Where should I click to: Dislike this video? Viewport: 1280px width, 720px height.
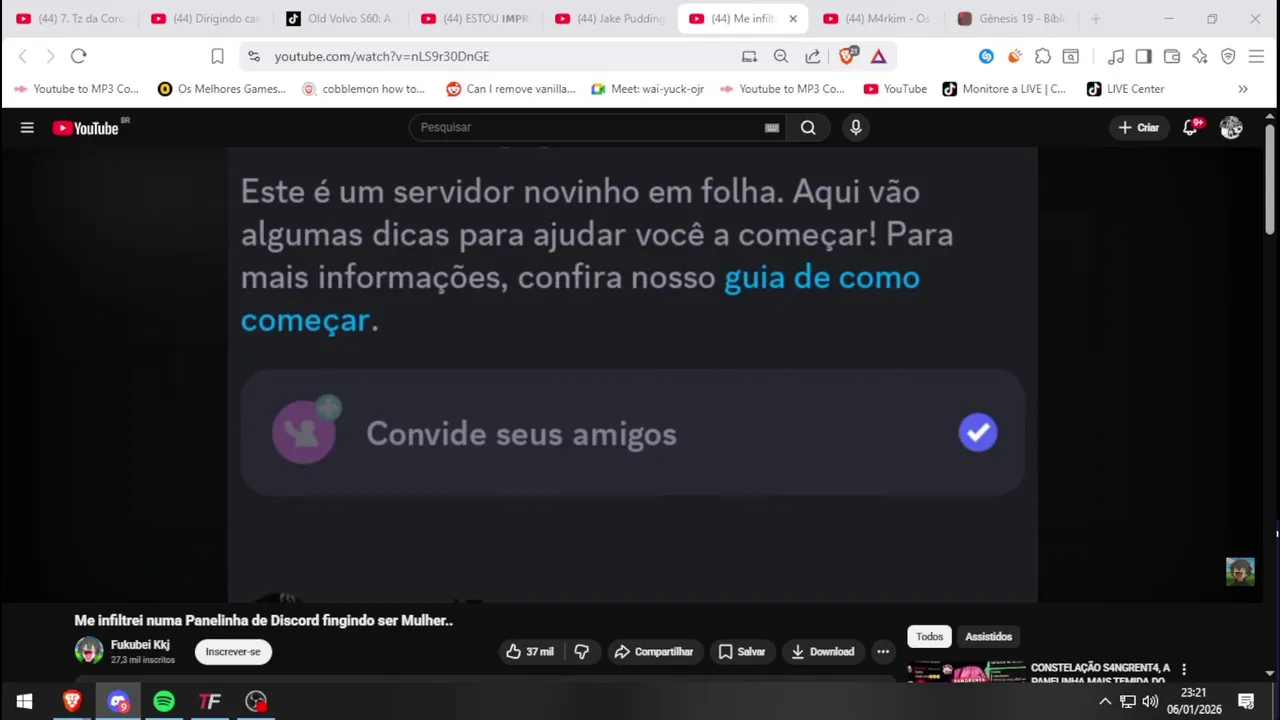[582, 652]
